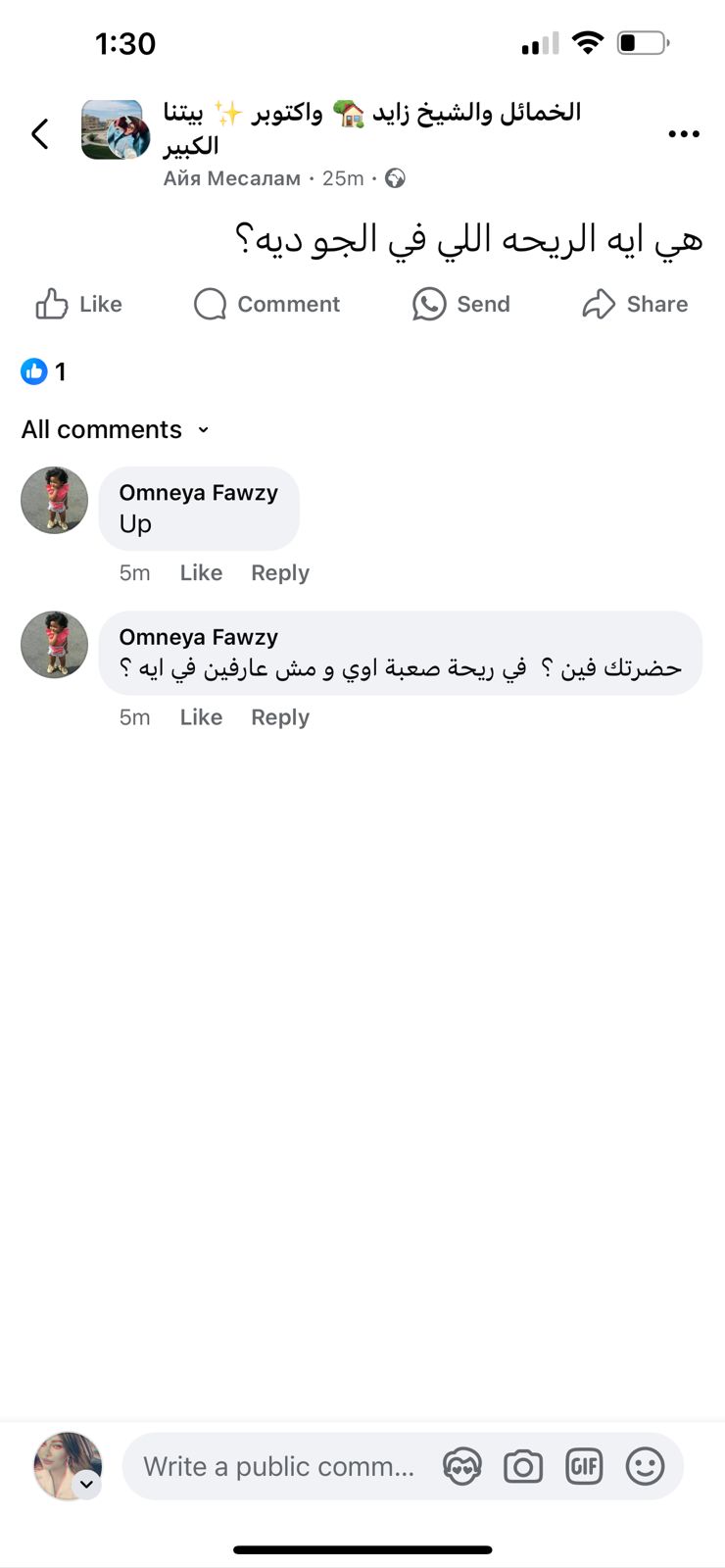This screenshot has width=725, height=1568.
Task: Open the emoji picker in comment box
Action: [645, 1467]
